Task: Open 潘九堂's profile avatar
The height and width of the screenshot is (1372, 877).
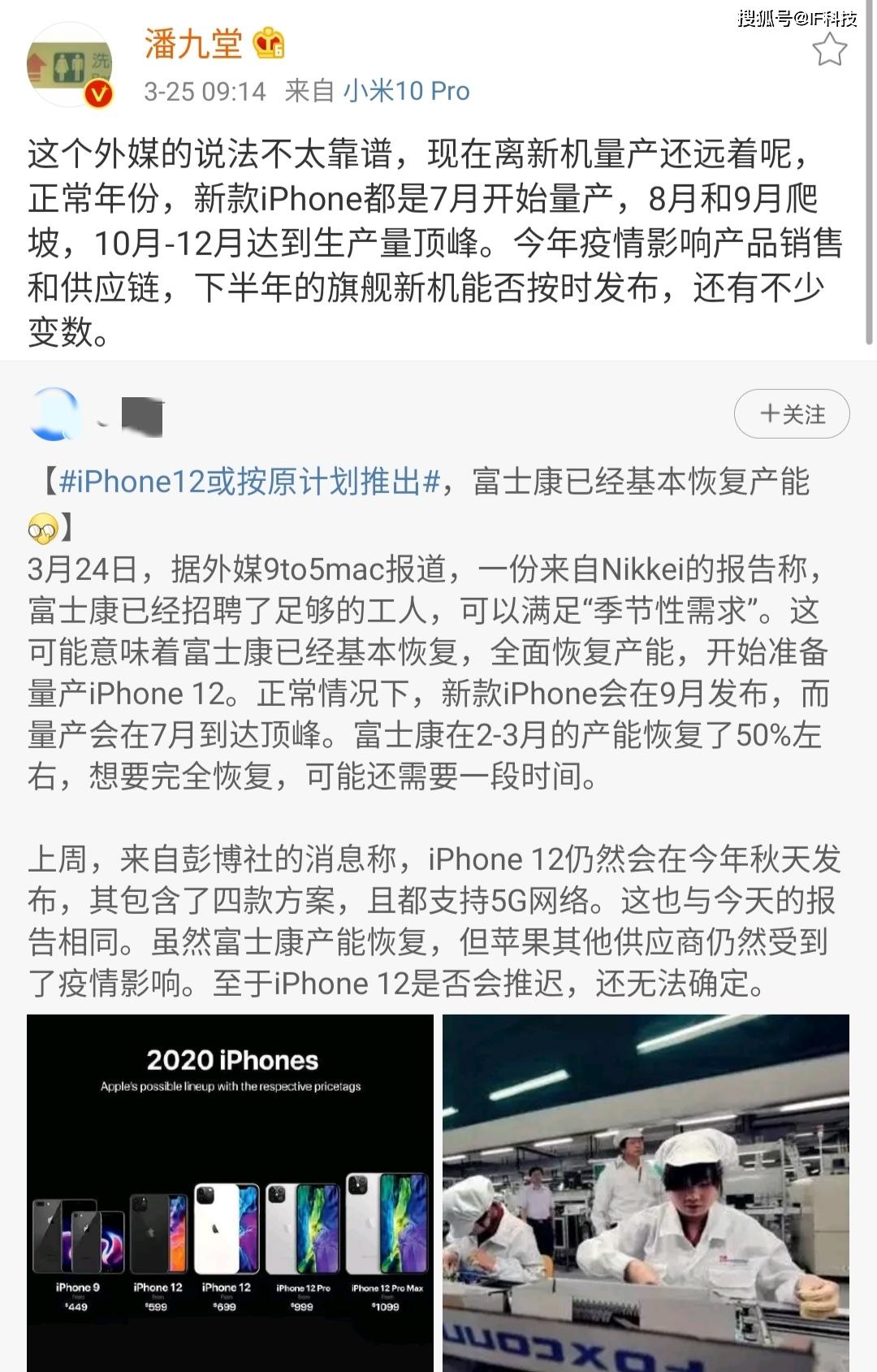Action: point(69,67)
